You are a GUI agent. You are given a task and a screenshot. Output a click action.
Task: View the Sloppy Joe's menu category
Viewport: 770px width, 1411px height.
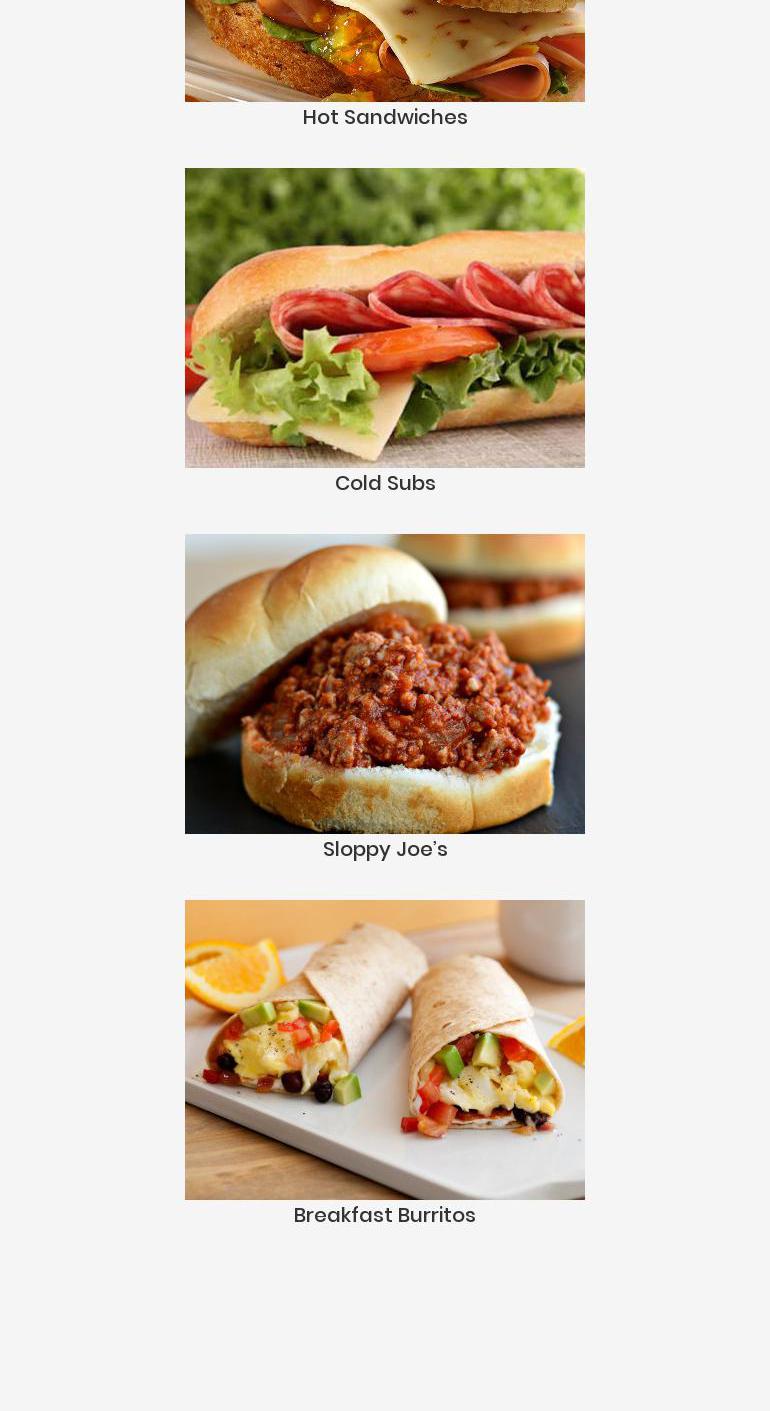(385, 684)
